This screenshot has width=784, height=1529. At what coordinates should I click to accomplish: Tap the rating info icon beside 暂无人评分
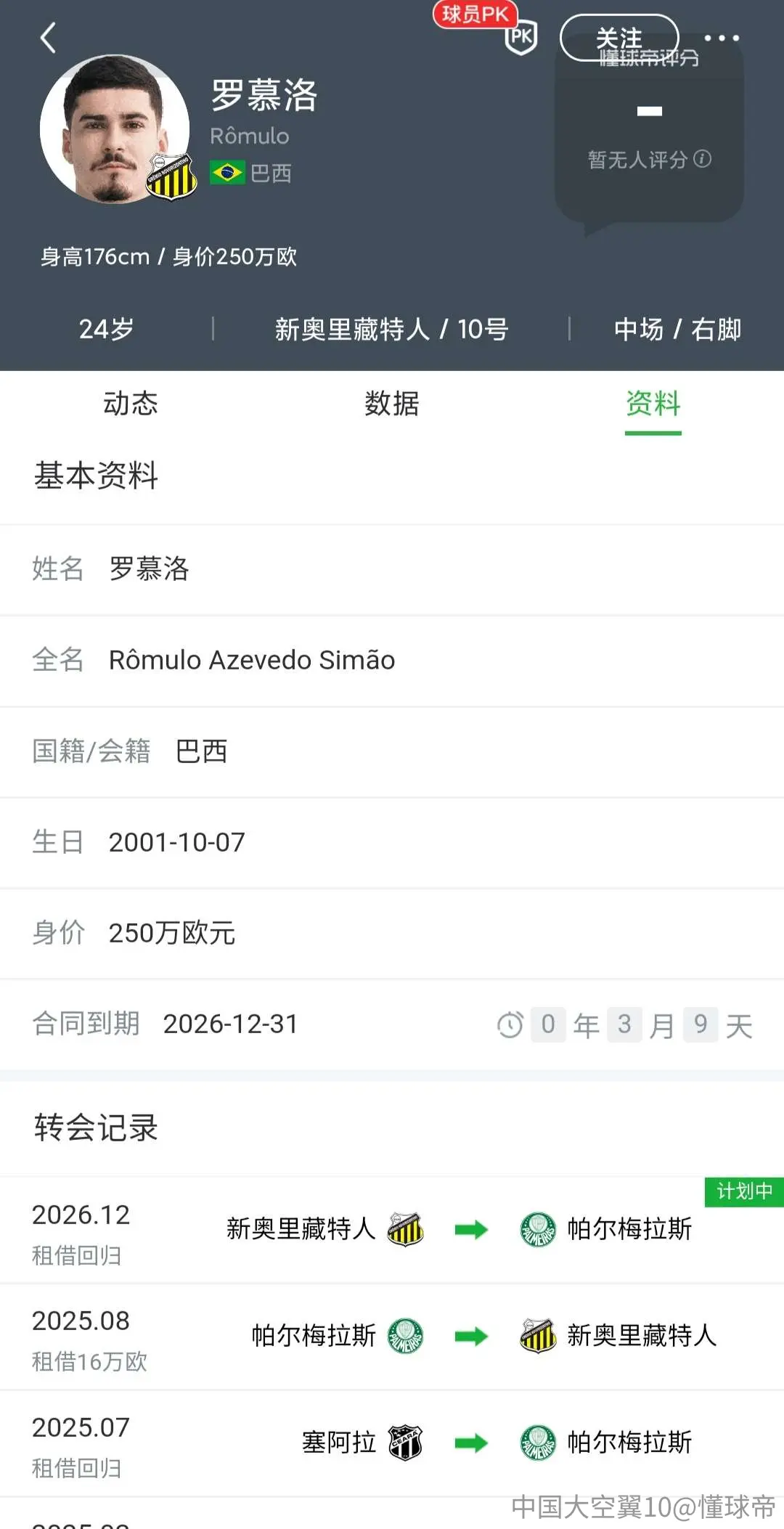click(703, 159)
